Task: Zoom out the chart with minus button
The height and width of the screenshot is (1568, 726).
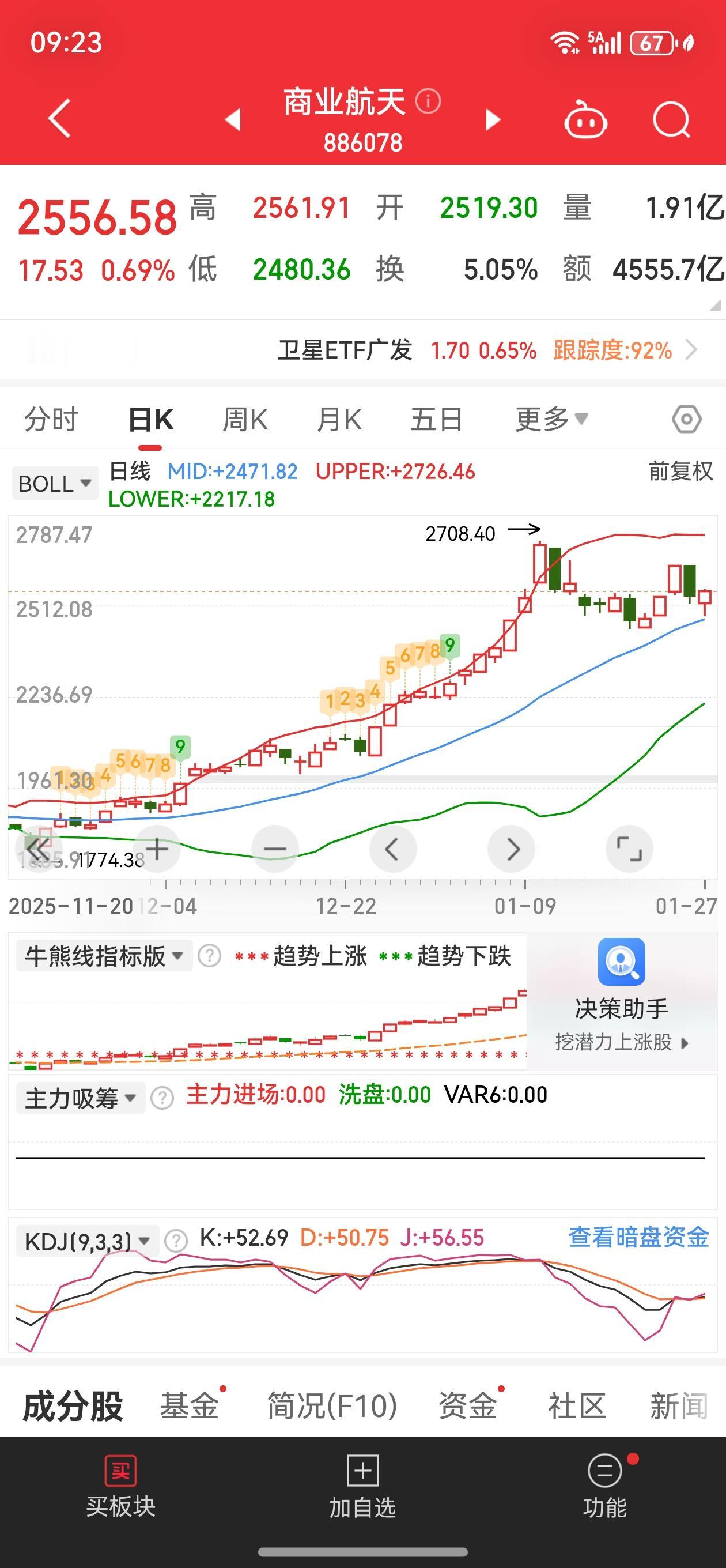Action: 275,849
